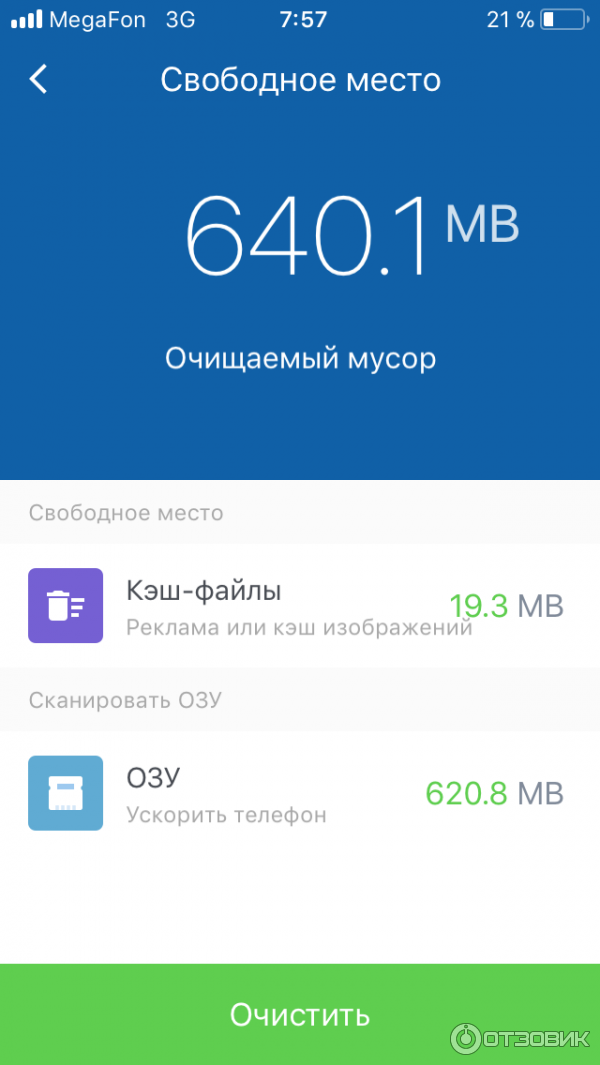Go back using the top-left arrow
600x1065 pixels.
[x=38, y=79]
